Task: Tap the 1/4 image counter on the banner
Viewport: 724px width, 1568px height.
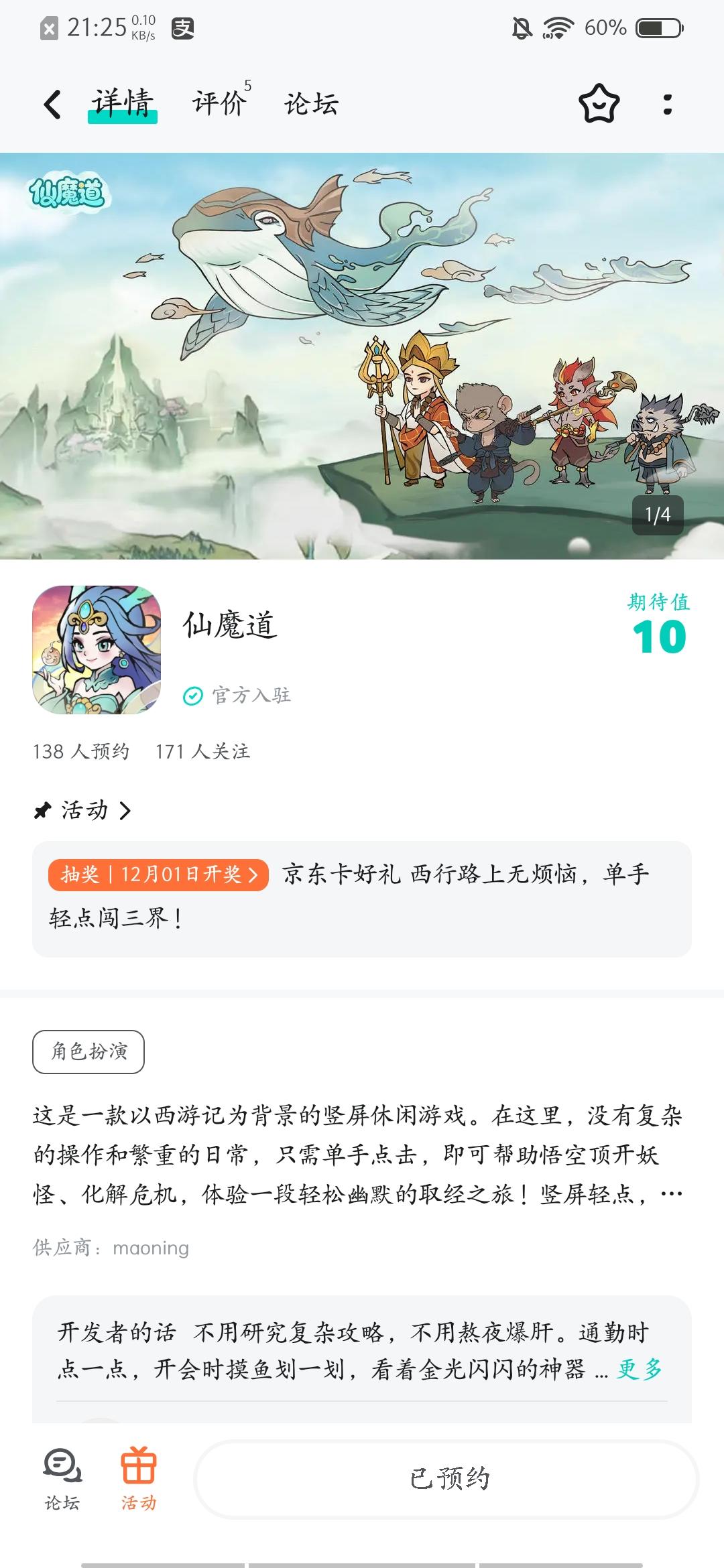Action: pyautogui.click(x=660, y=514)
